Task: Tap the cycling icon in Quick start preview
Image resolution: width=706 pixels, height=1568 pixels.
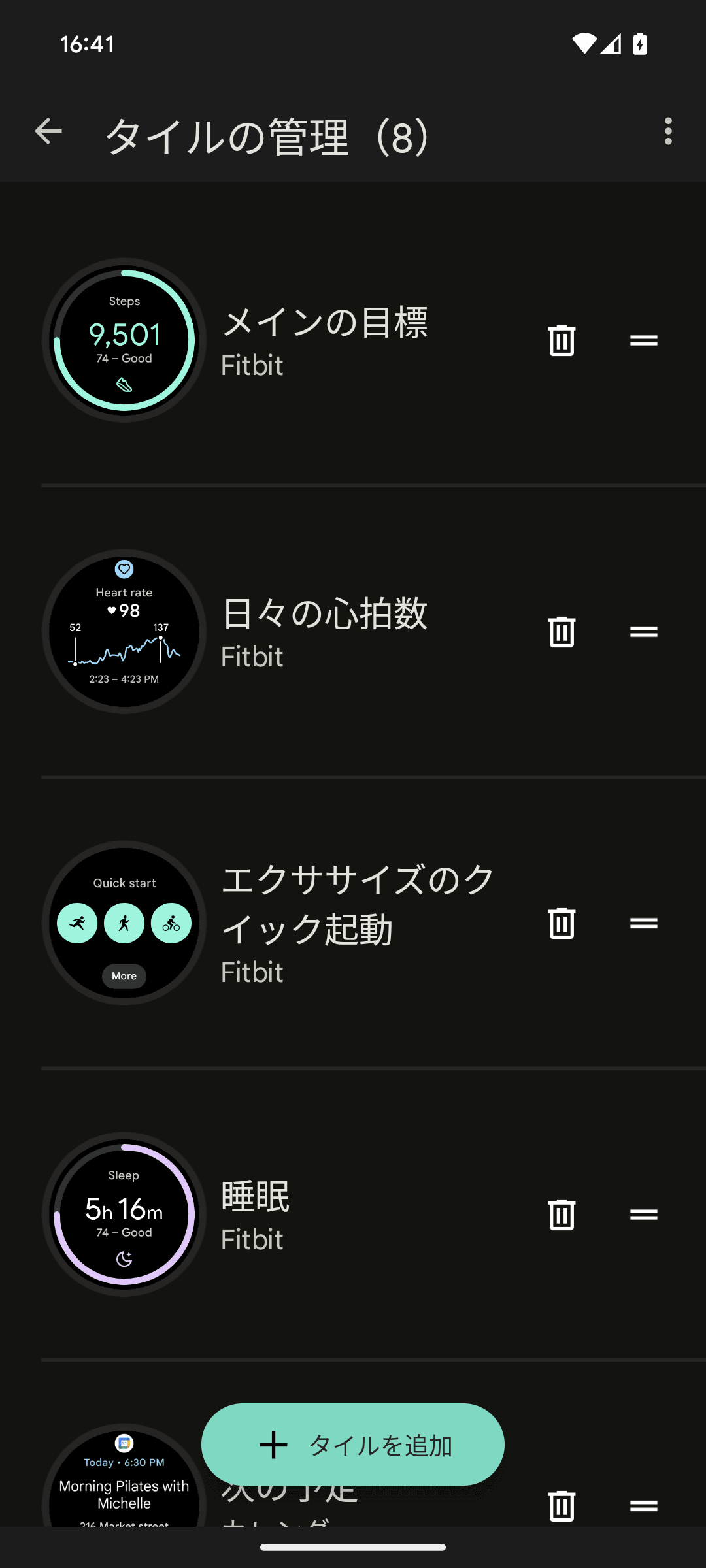Action: click(171, 923)
